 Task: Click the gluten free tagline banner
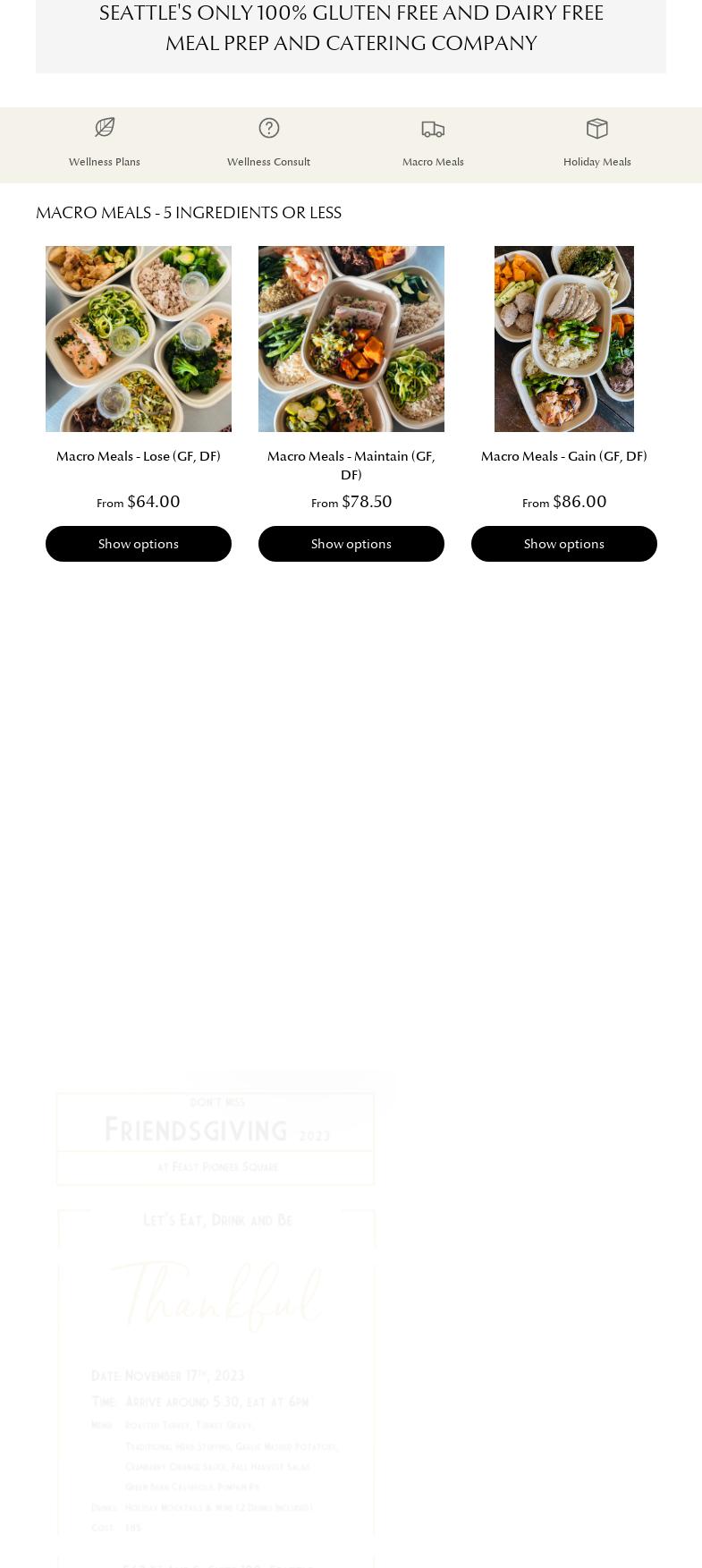tap(351, 28)
